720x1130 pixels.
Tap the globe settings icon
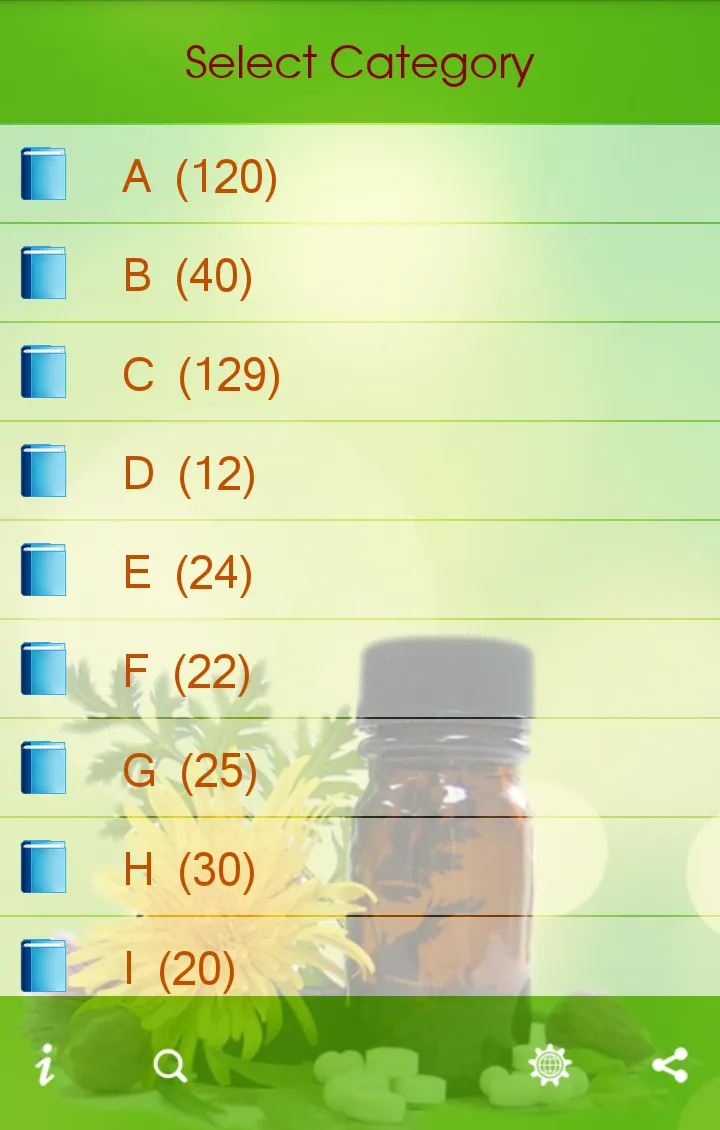[549, 1065]
